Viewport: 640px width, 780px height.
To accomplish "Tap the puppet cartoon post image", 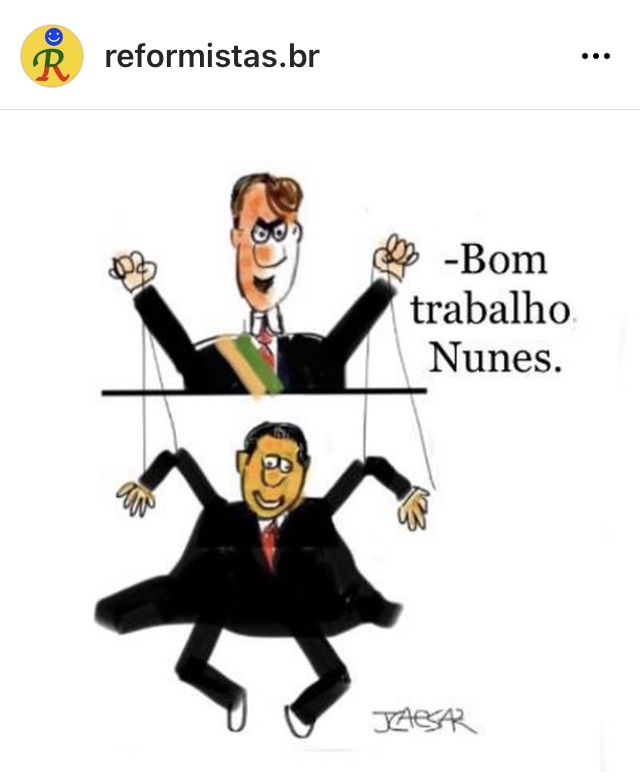I will coord(320,445).
